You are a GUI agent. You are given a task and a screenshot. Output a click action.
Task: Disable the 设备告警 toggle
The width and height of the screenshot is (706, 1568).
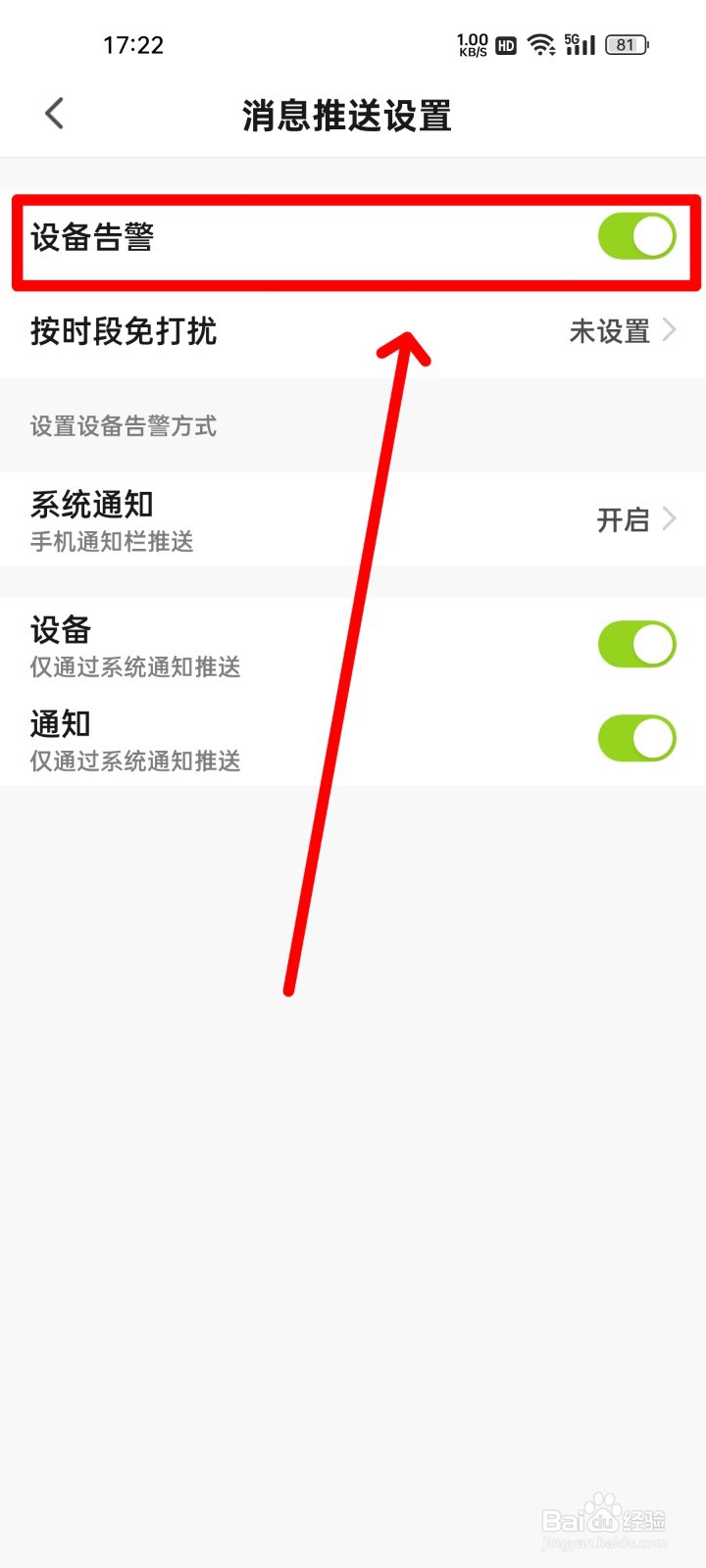tap(636, 235)
